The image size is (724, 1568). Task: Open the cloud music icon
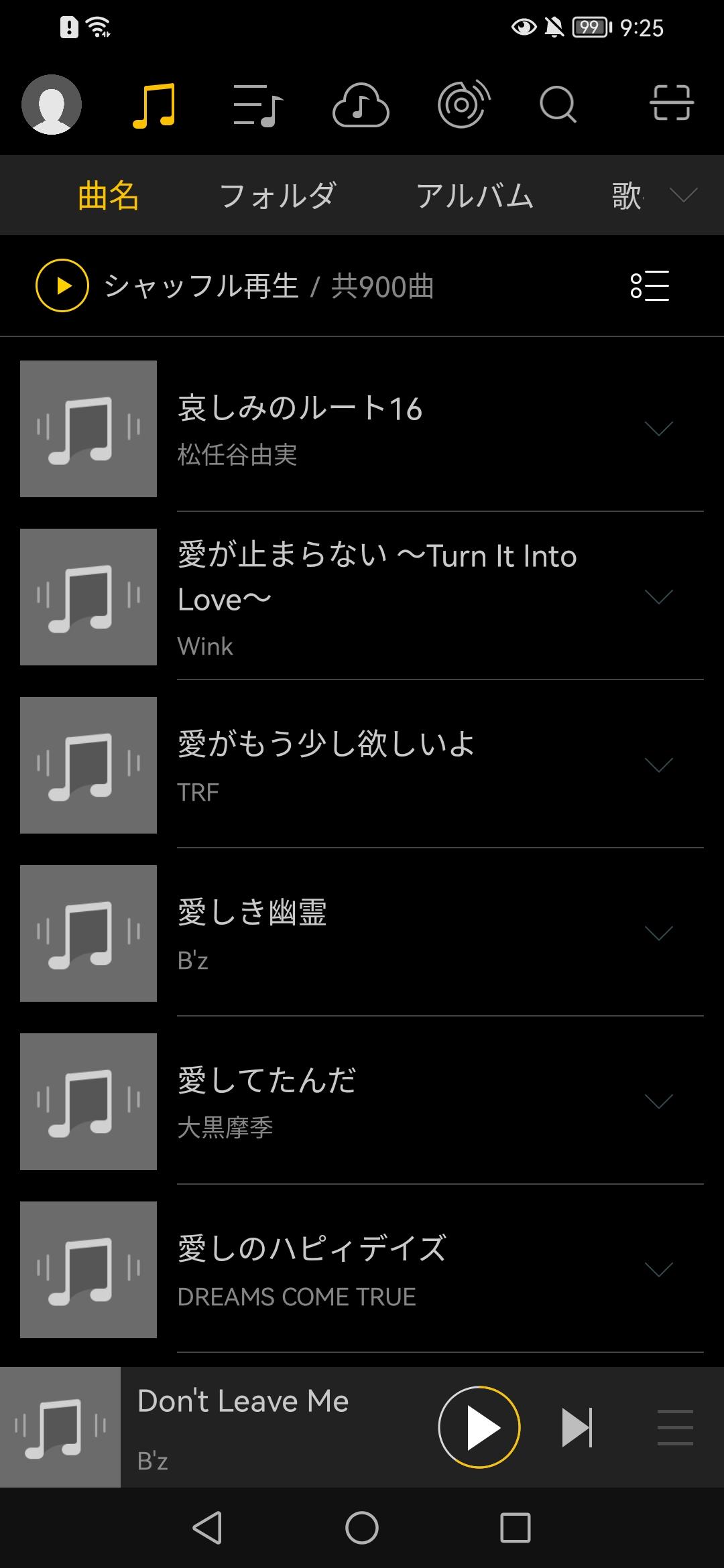coord(361,105)
